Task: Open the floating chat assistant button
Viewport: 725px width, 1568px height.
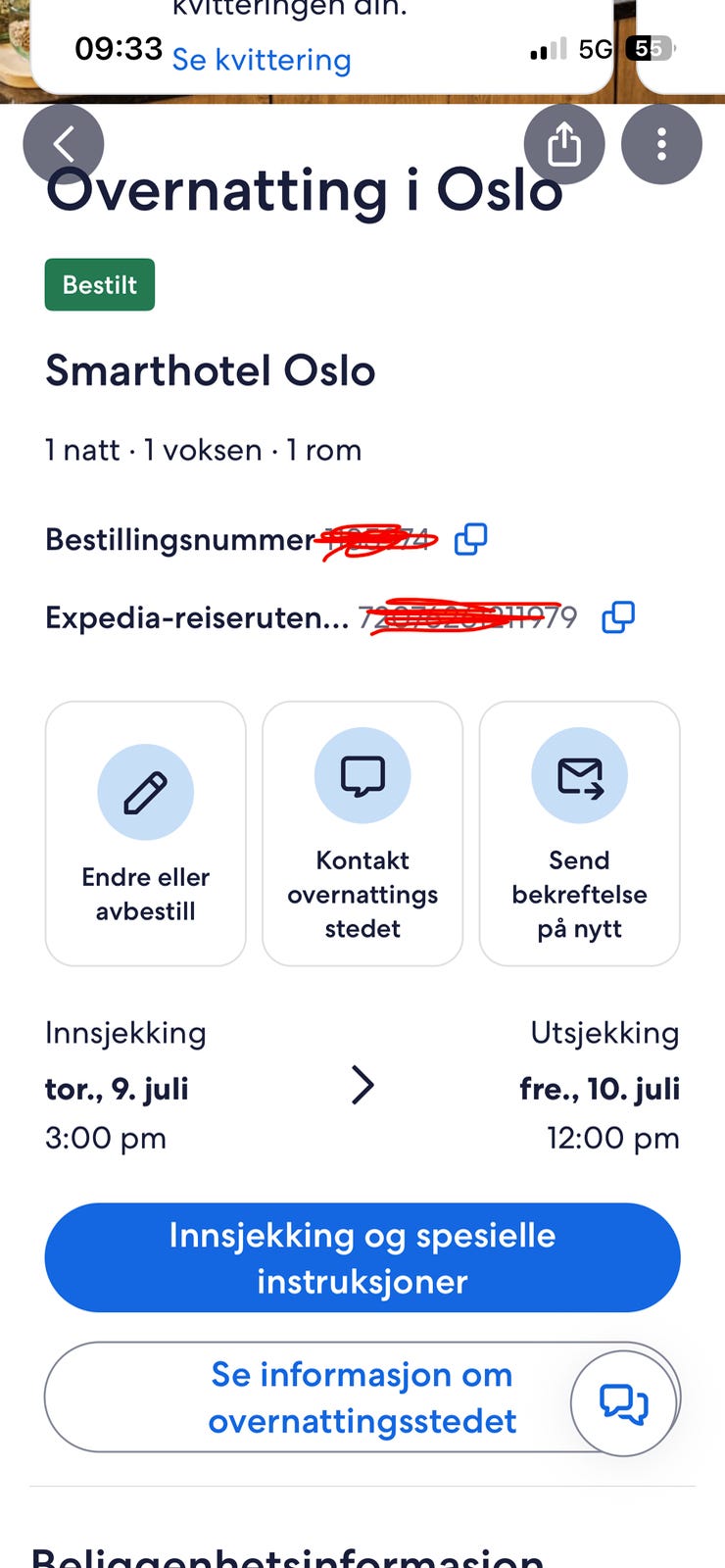Action: [x=624, y=1403]
